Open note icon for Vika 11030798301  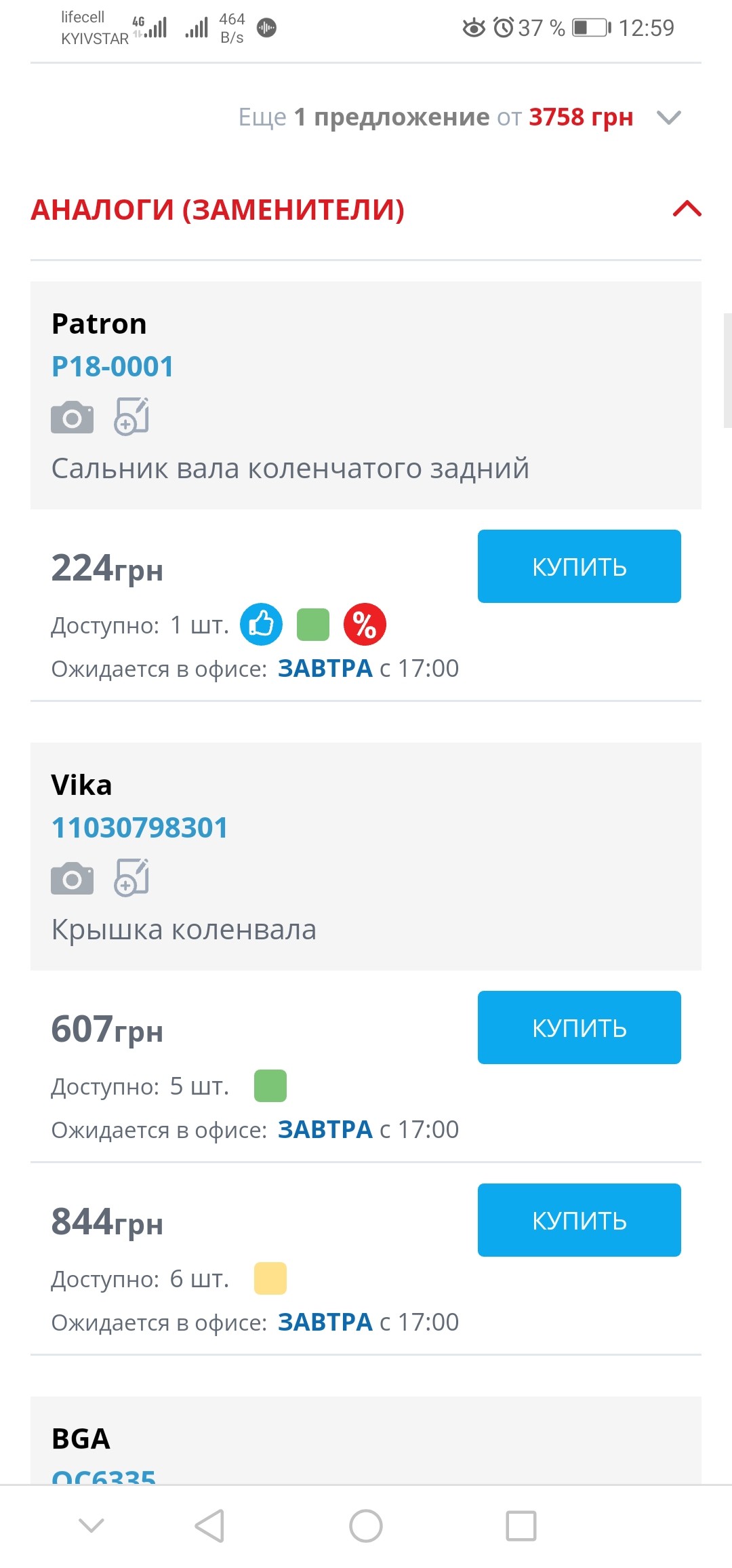131,878
